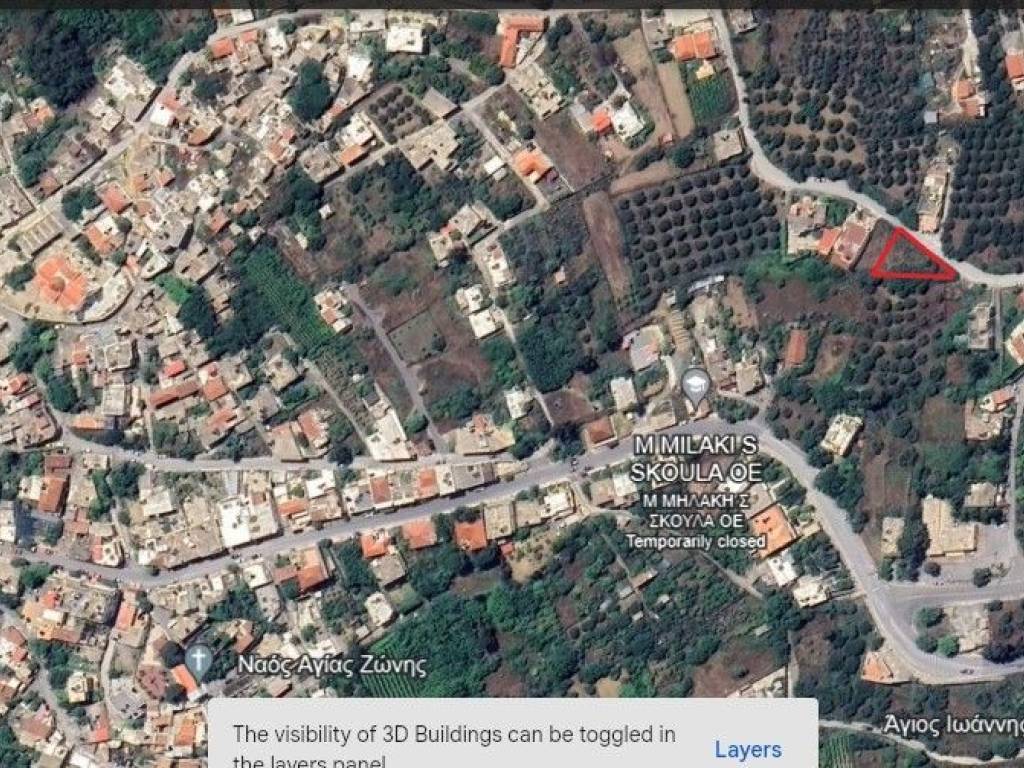Open the Ναός Αγίας Ζώνης church marker

point(199,660)
